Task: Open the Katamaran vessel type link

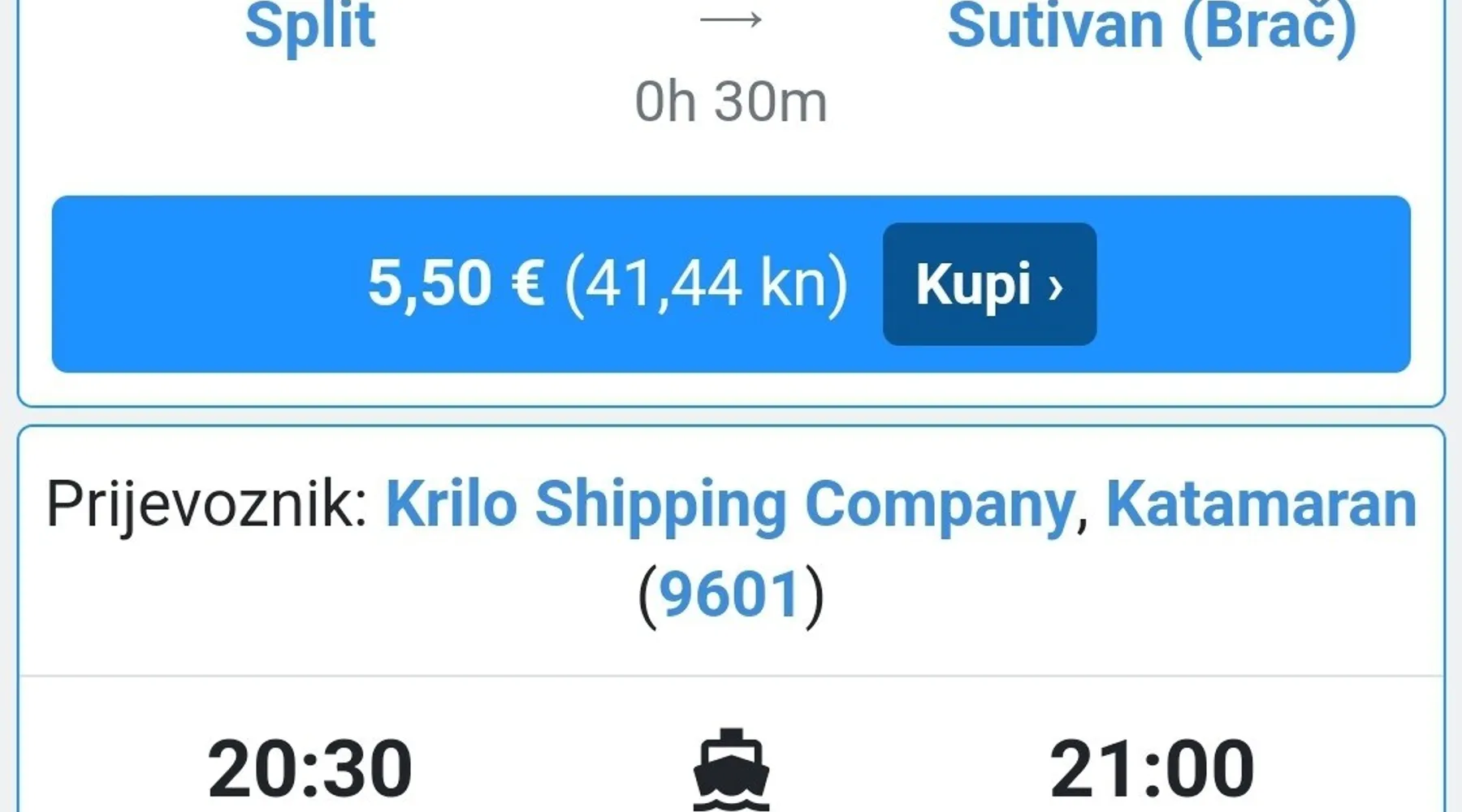Action: tap(1261, 504)
